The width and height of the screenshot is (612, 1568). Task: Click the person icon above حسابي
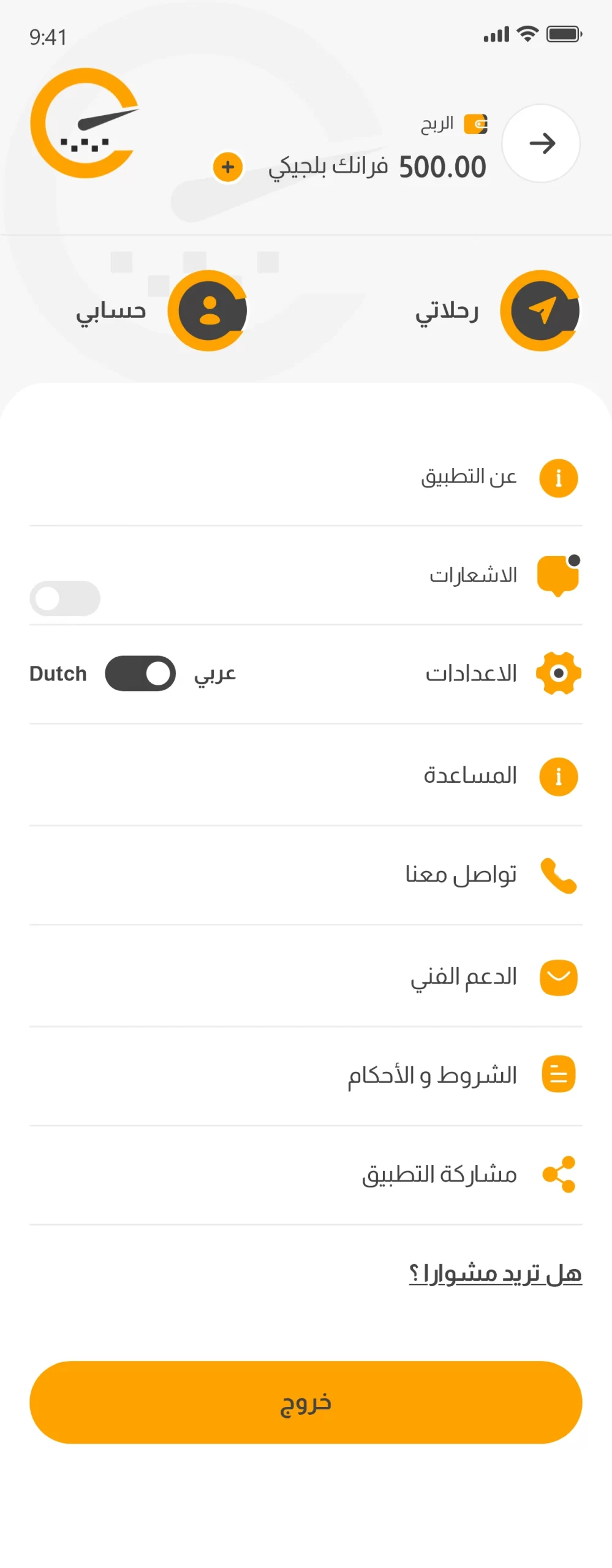pyautogui.click(x=209, y=311)
